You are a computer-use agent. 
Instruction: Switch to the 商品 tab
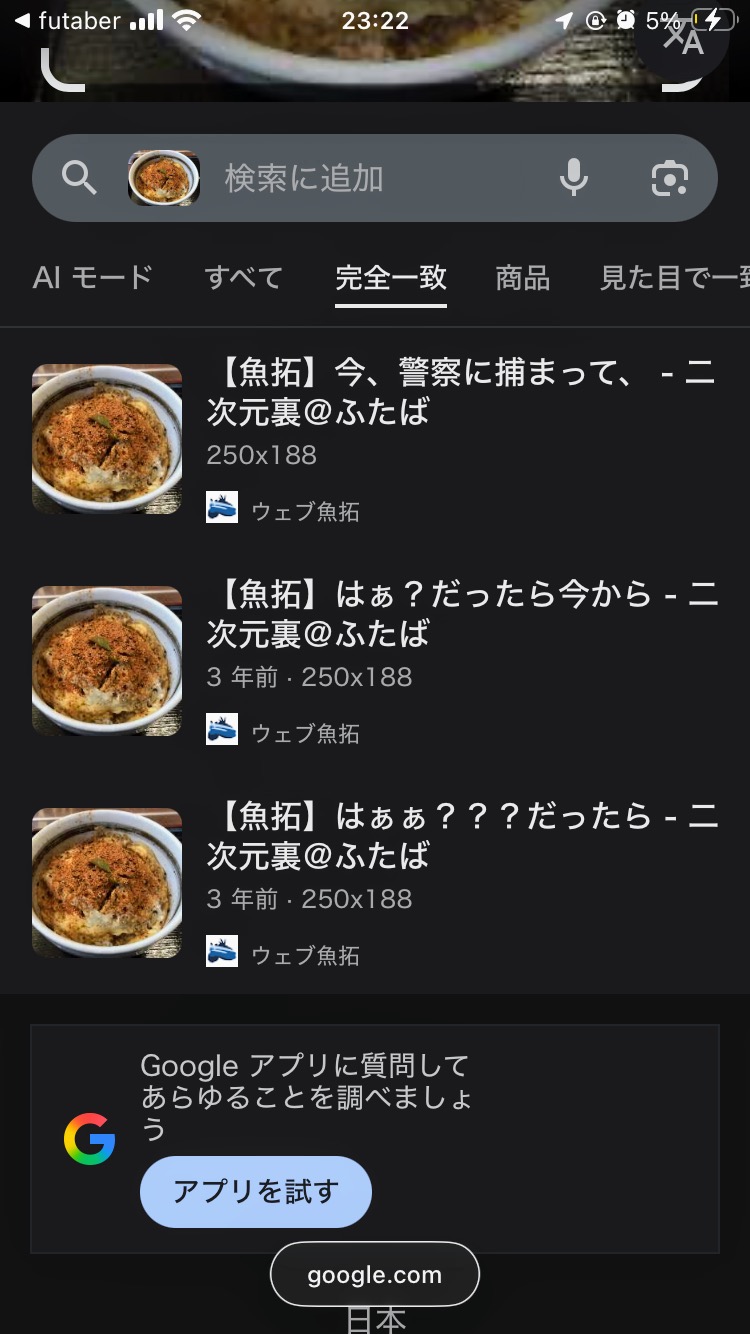(x=523, y=277)
